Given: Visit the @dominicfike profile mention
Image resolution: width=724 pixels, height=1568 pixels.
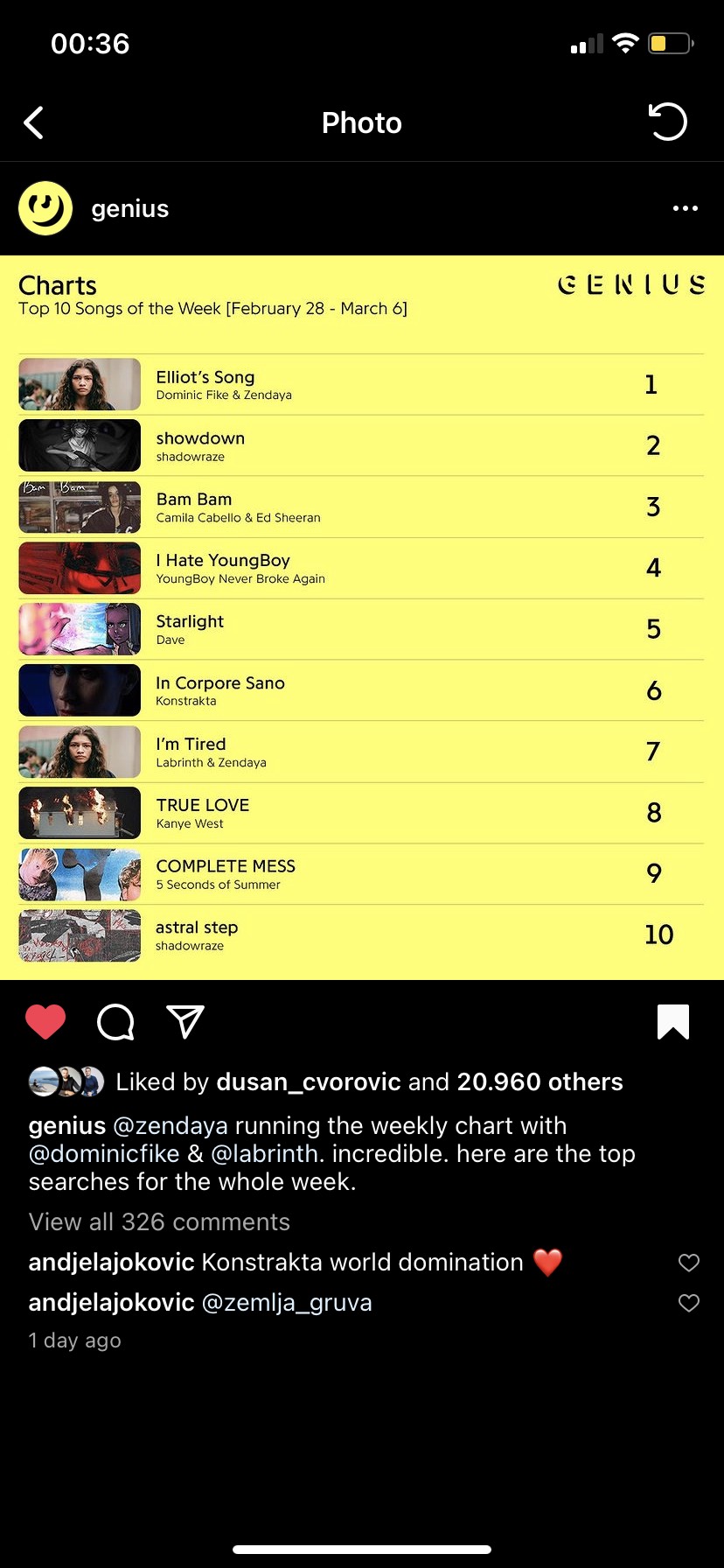Looking at the screenshot, I should tap(104, 1154).
